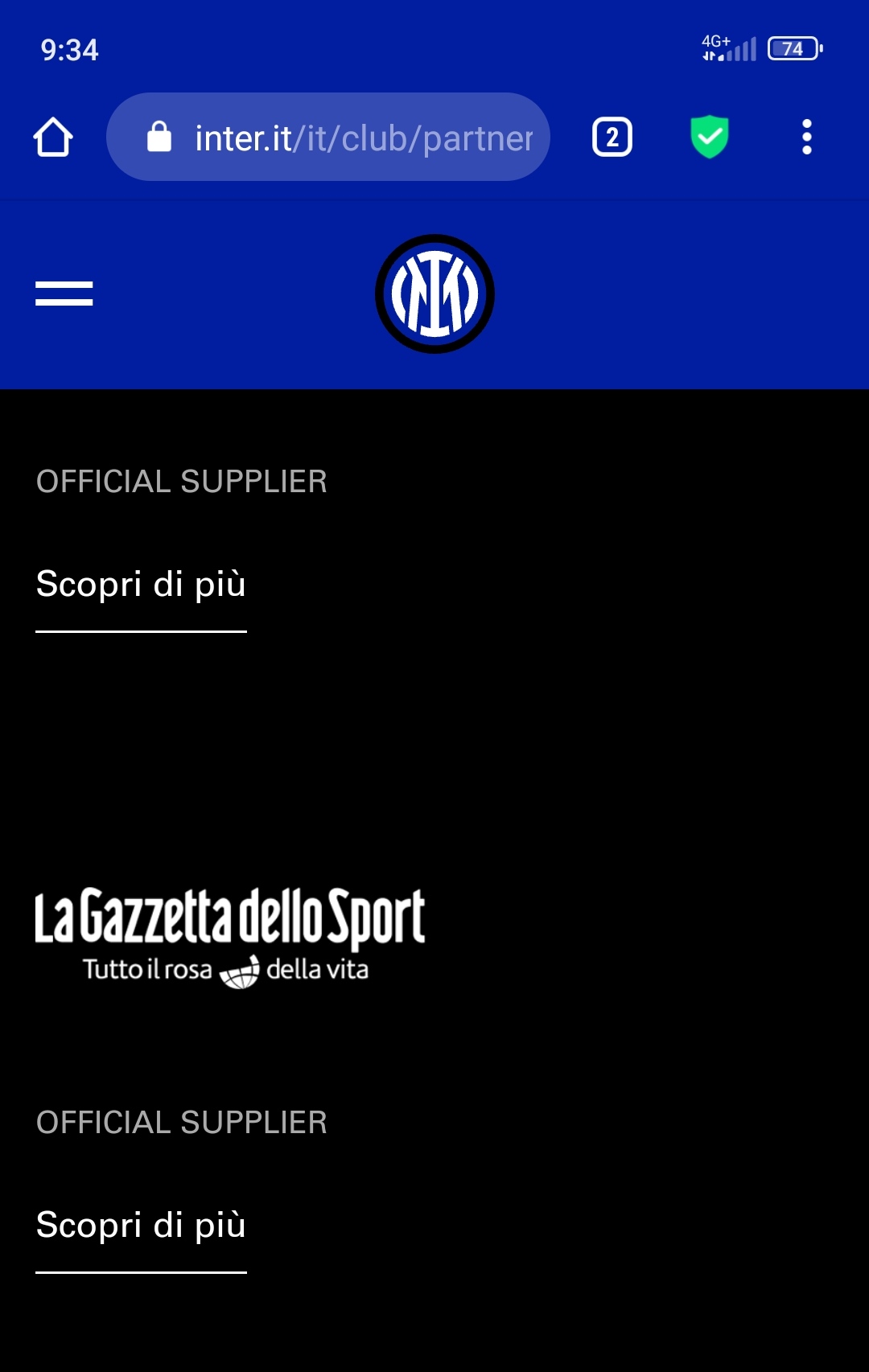Open "Scopri di più" for La Gazzetta dello Sport

click(x=141, y=1226)
